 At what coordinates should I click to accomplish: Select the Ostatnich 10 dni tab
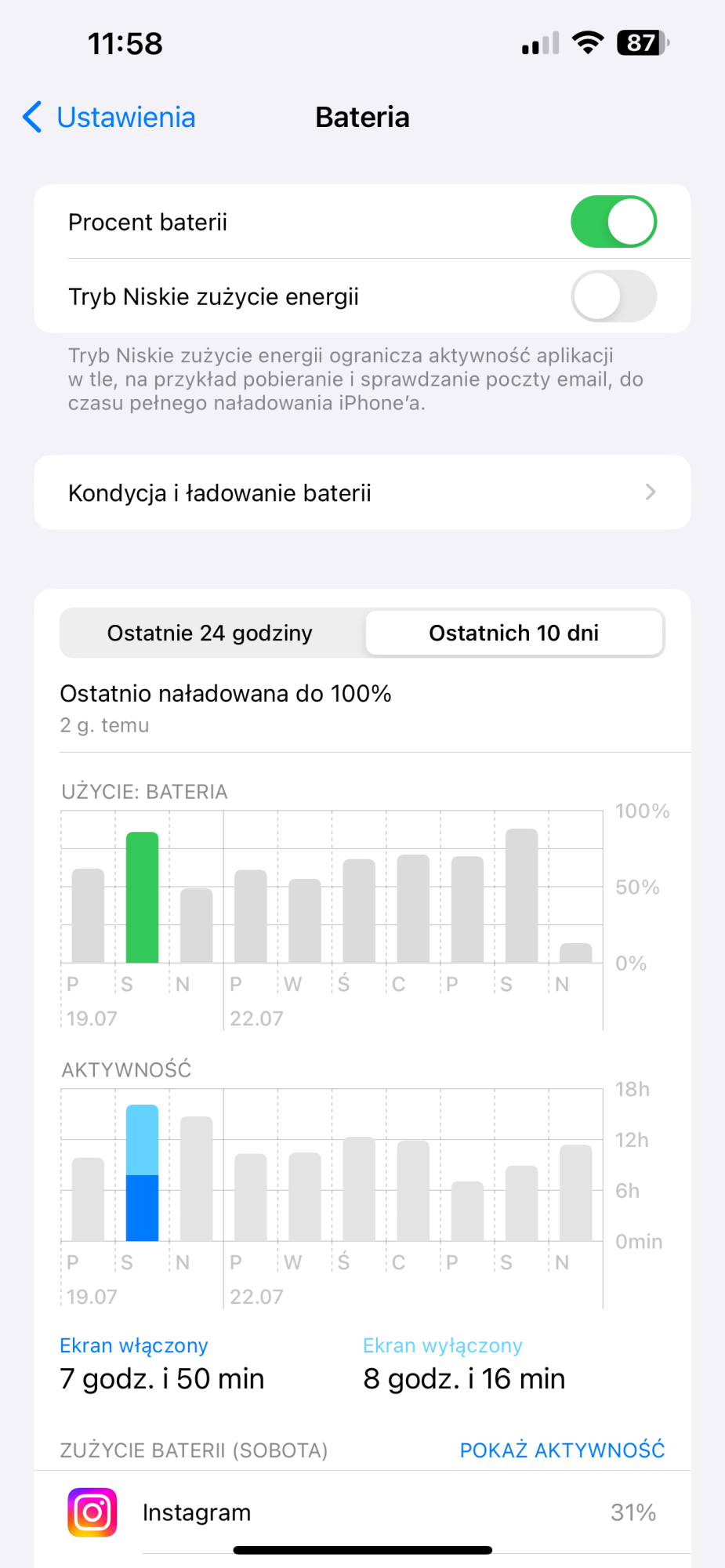(513, 633)
